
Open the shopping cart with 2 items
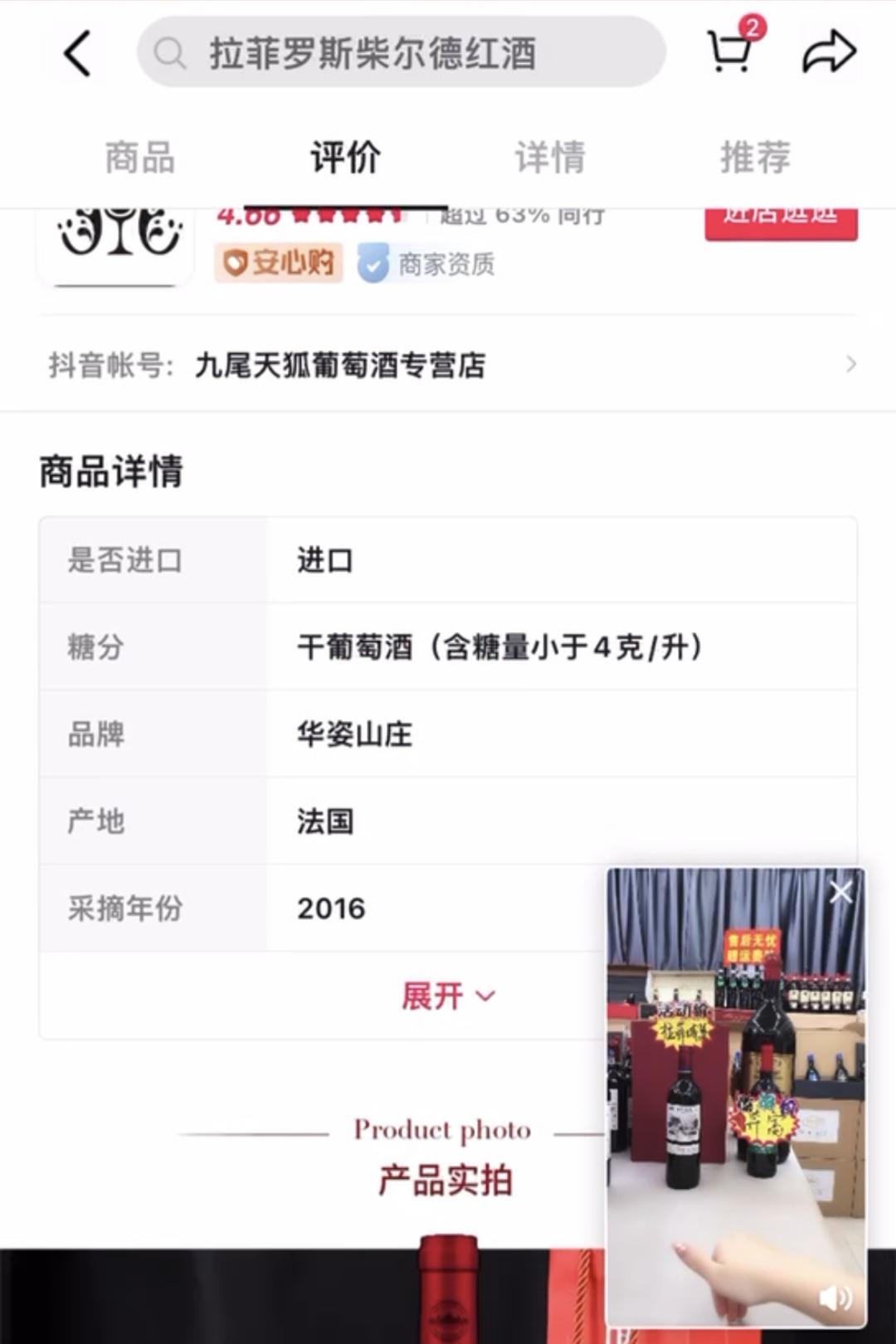[728, 51]
